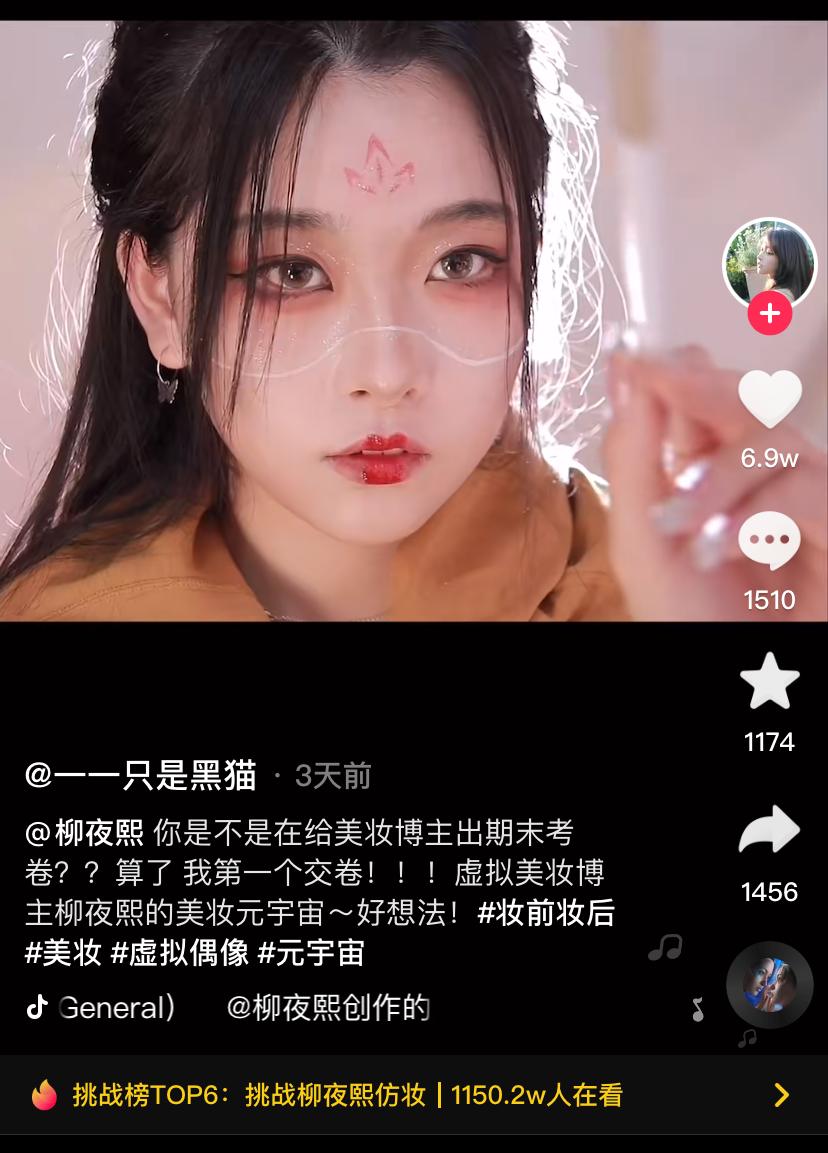Open the 挑战榜TOP6 challenge banner
This screenshot has width=828, height=1153.
point(414,1095)
